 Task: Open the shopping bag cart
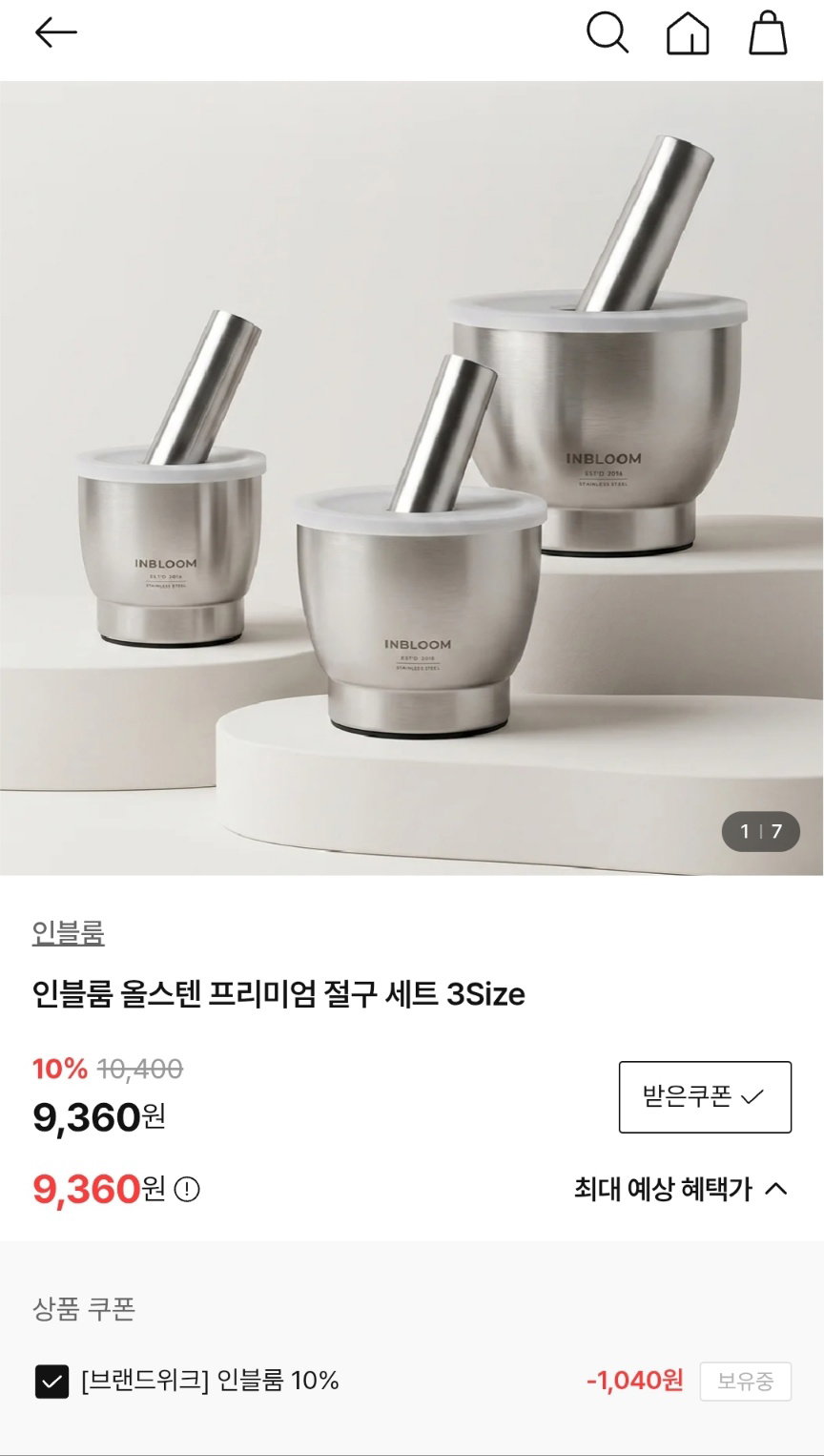coord(768,33)
